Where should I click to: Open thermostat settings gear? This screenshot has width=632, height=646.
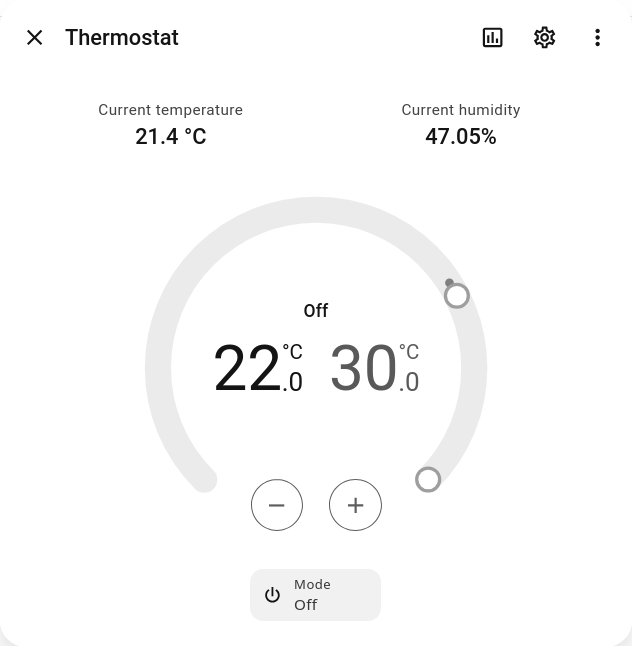(544, 38)
